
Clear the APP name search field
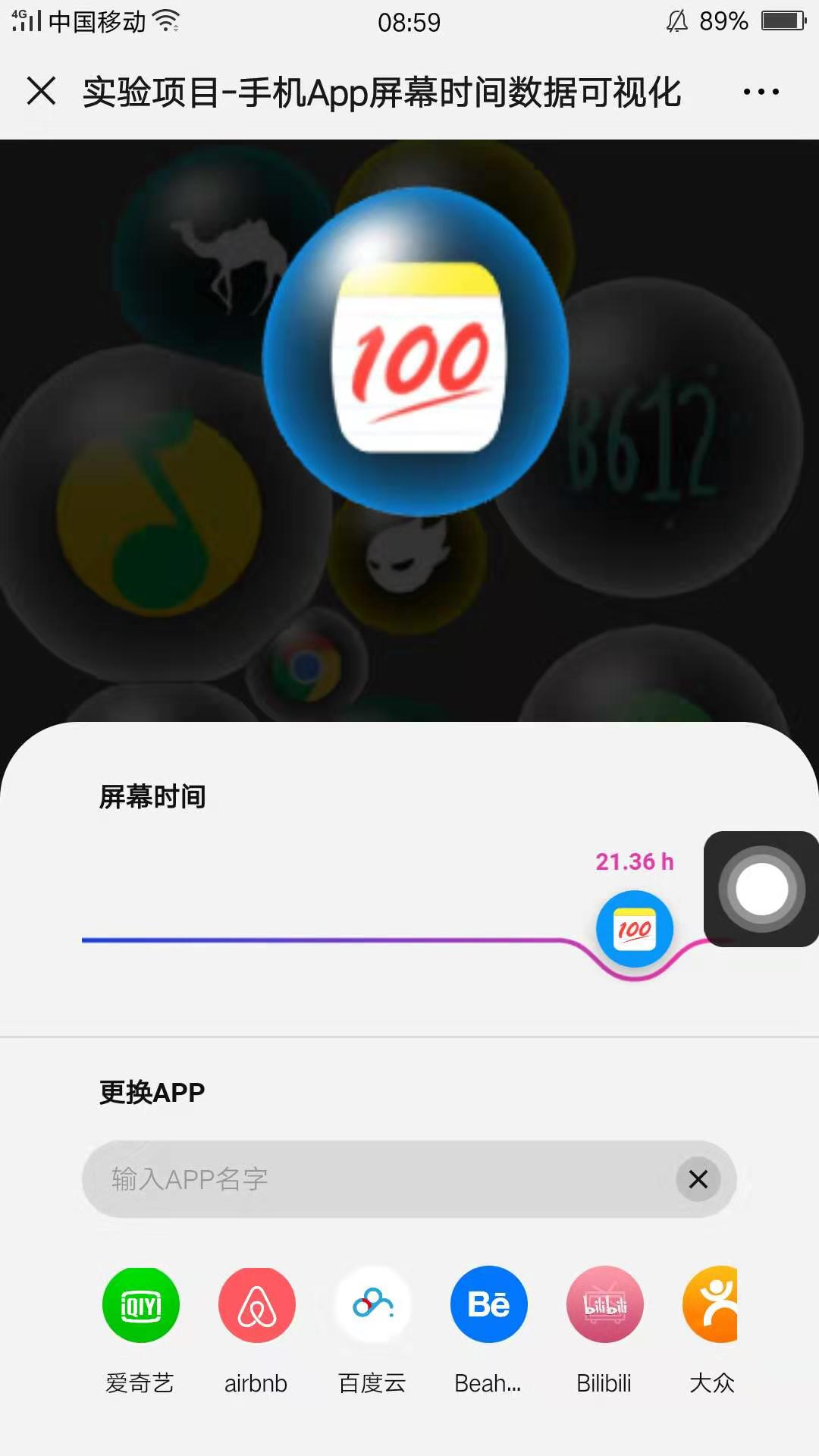(698, 1179)
